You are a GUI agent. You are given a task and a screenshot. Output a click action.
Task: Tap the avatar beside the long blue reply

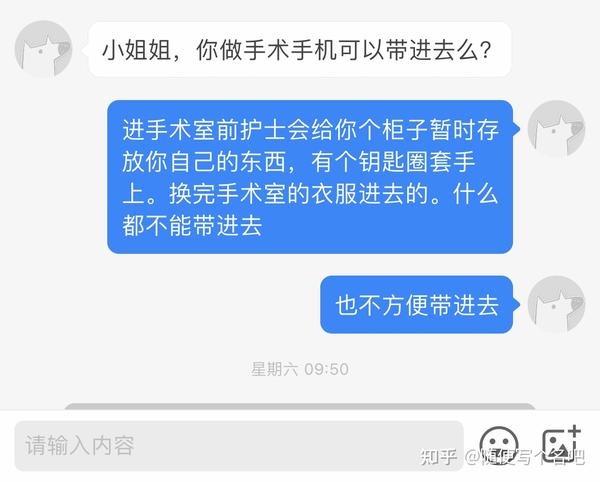pyautogui.click(x=555, y=129)
